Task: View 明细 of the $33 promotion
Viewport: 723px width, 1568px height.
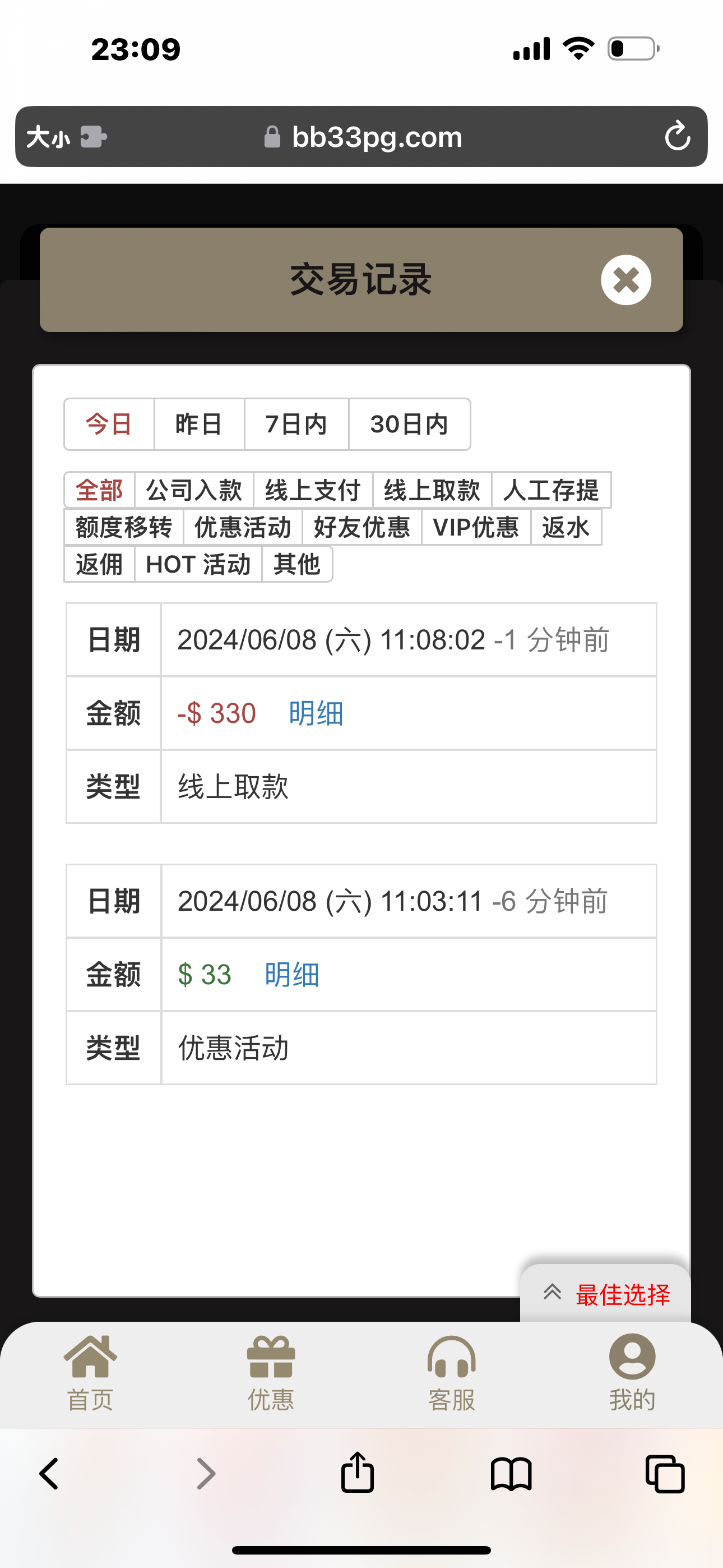Action: tap(292, 975)
